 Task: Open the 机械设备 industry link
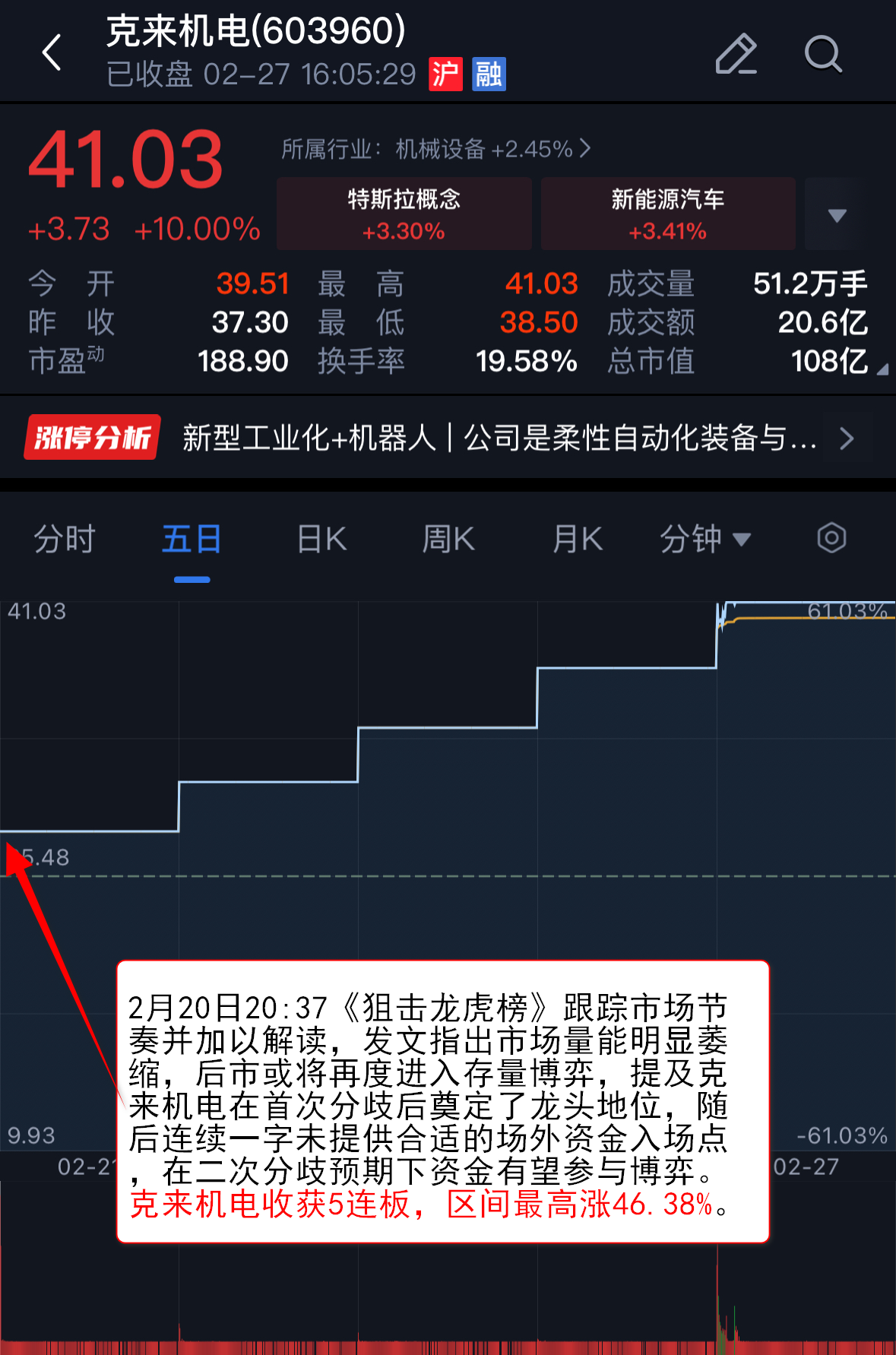(435, 149)
